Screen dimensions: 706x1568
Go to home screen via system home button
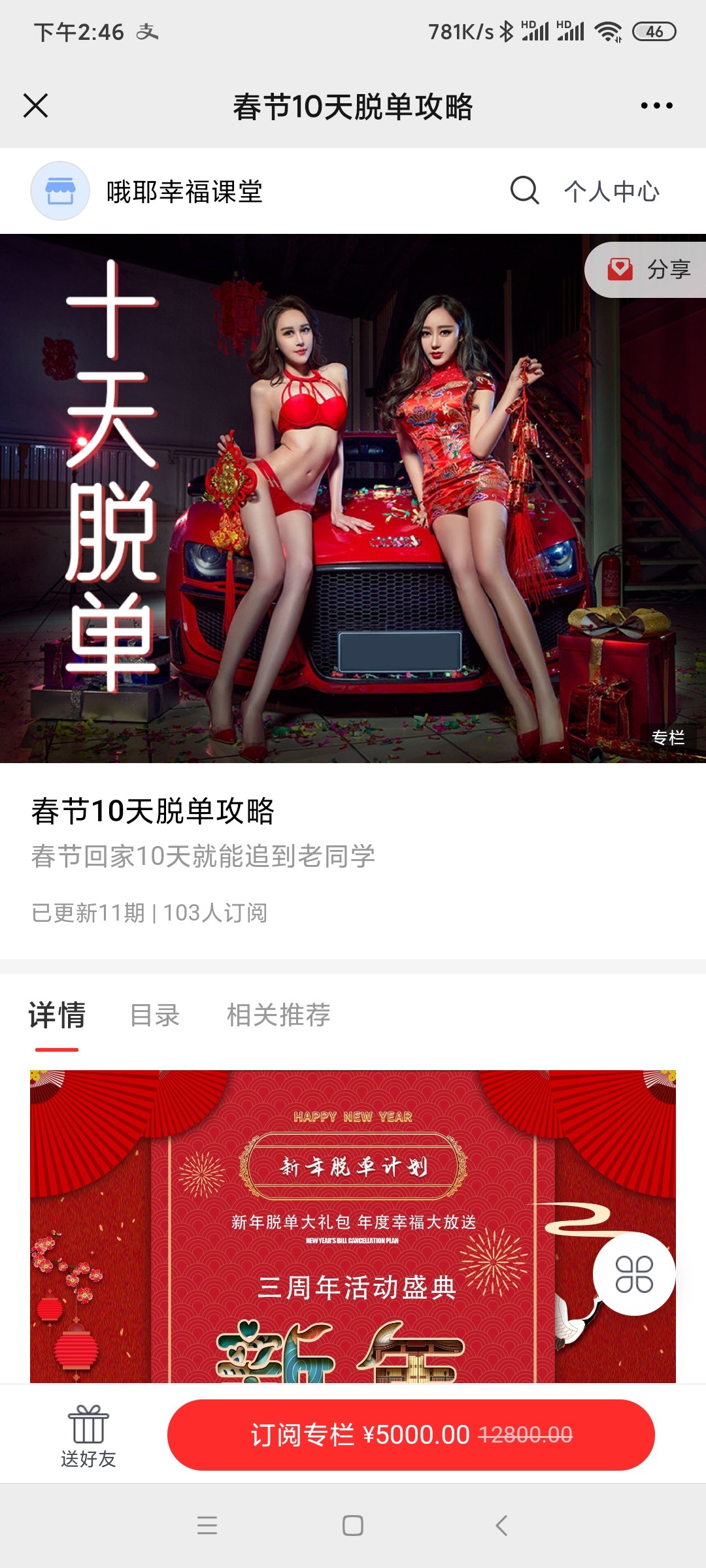coord(353,1526)
